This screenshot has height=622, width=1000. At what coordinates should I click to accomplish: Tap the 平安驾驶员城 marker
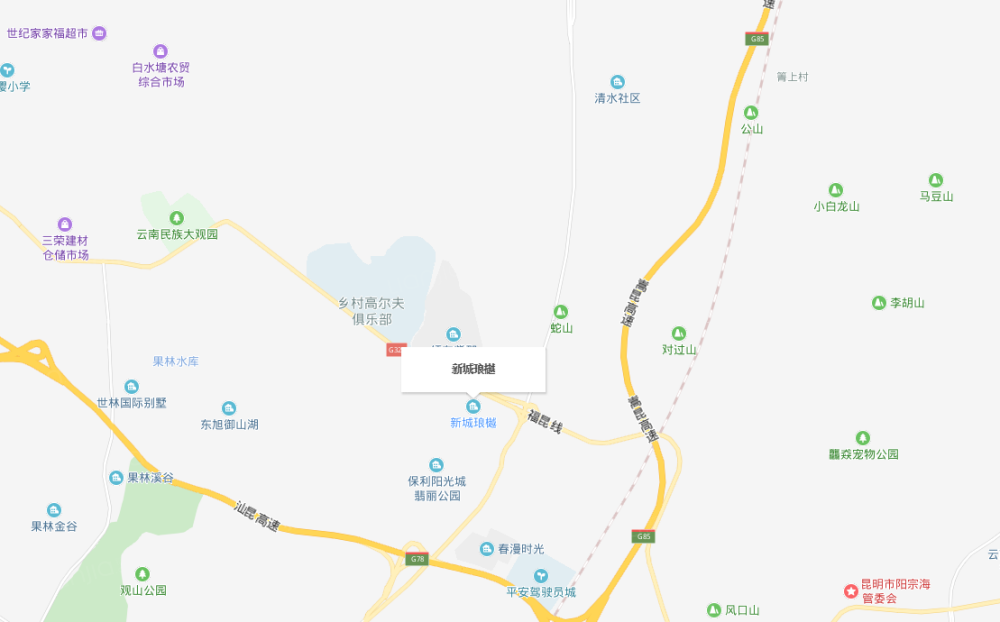[x=541, y=575]
